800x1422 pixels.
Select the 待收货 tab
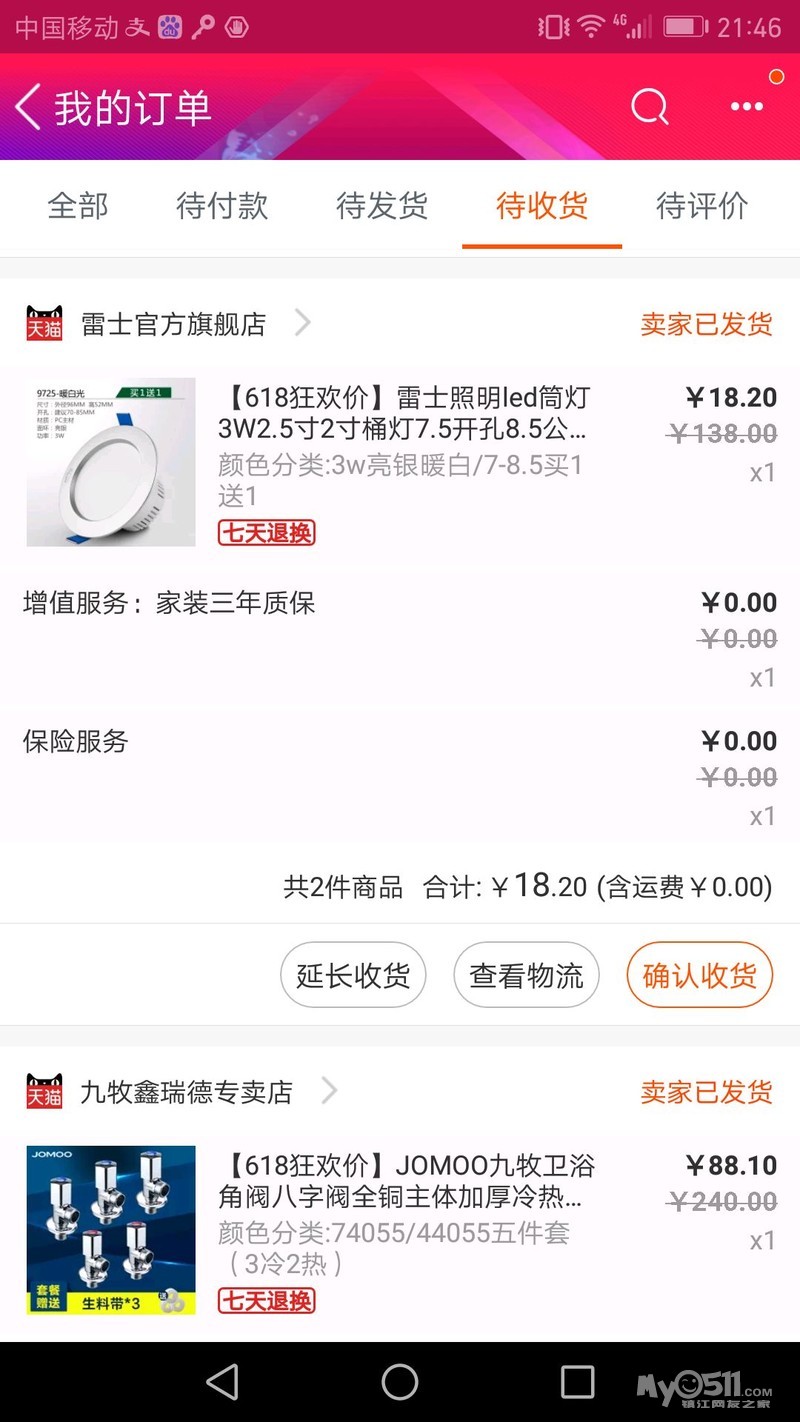click(x=542, y=206)
